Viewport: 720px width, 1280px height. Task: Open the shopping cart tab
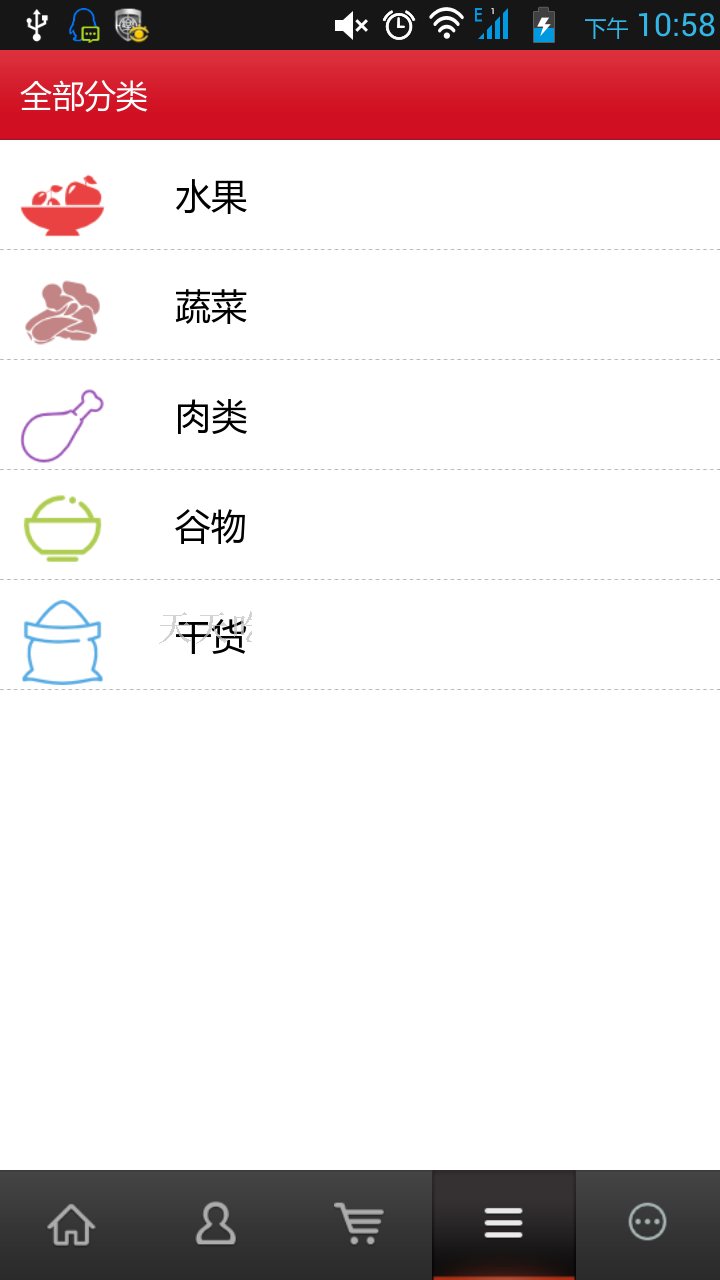pos(360,1224)
